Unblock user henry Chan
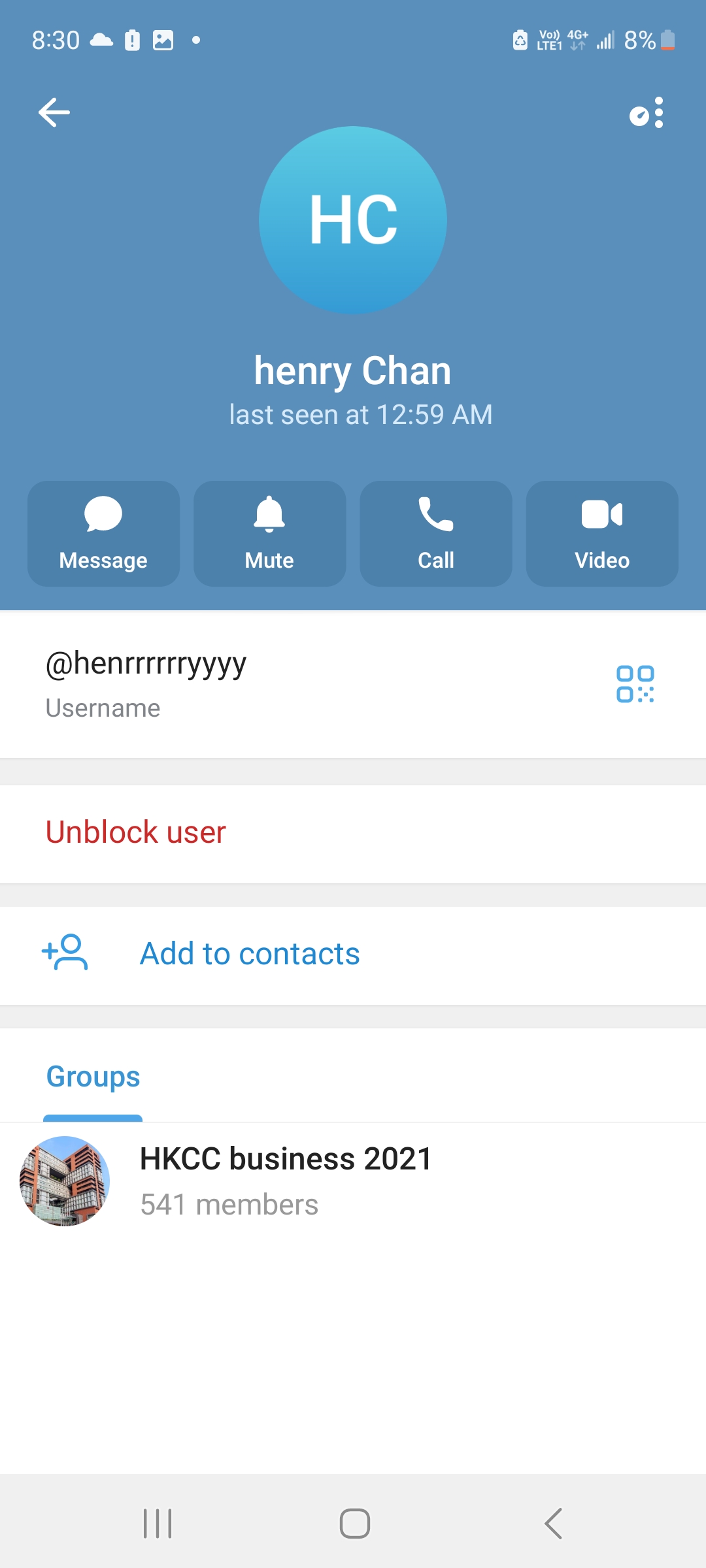The height and width of the screenshot is (1568, 706). click(136, 832)
